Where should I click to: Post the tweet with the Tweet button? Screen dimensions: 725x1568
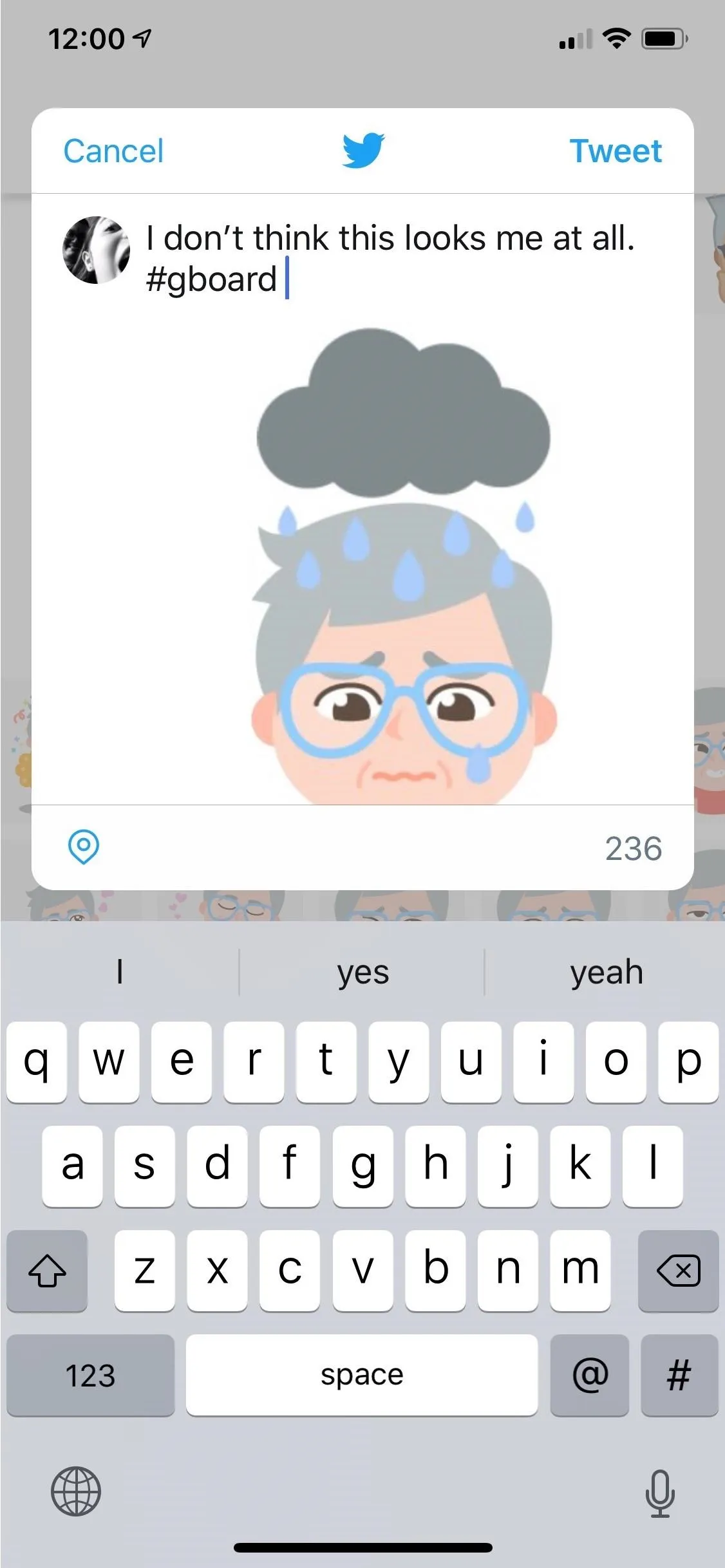click(x=616, y=152)
